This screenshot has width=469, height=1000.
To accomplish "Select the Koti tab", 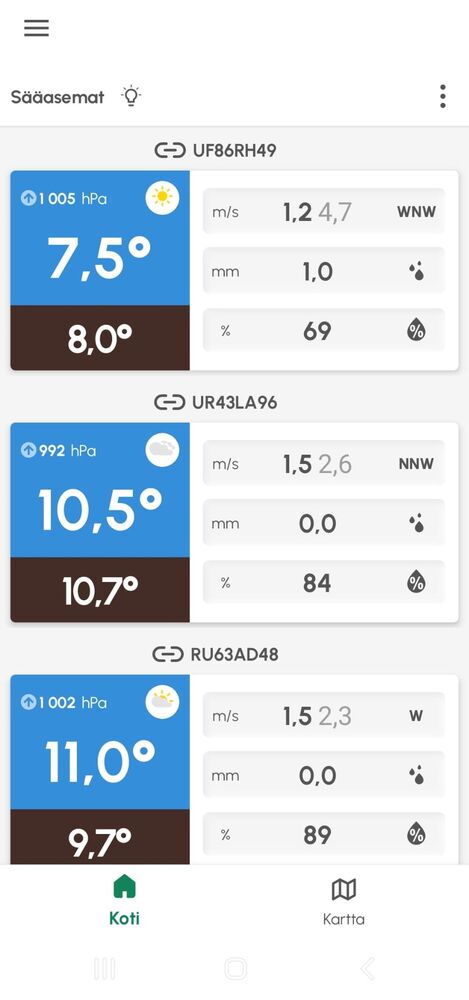I will click(x=124, y=901).
